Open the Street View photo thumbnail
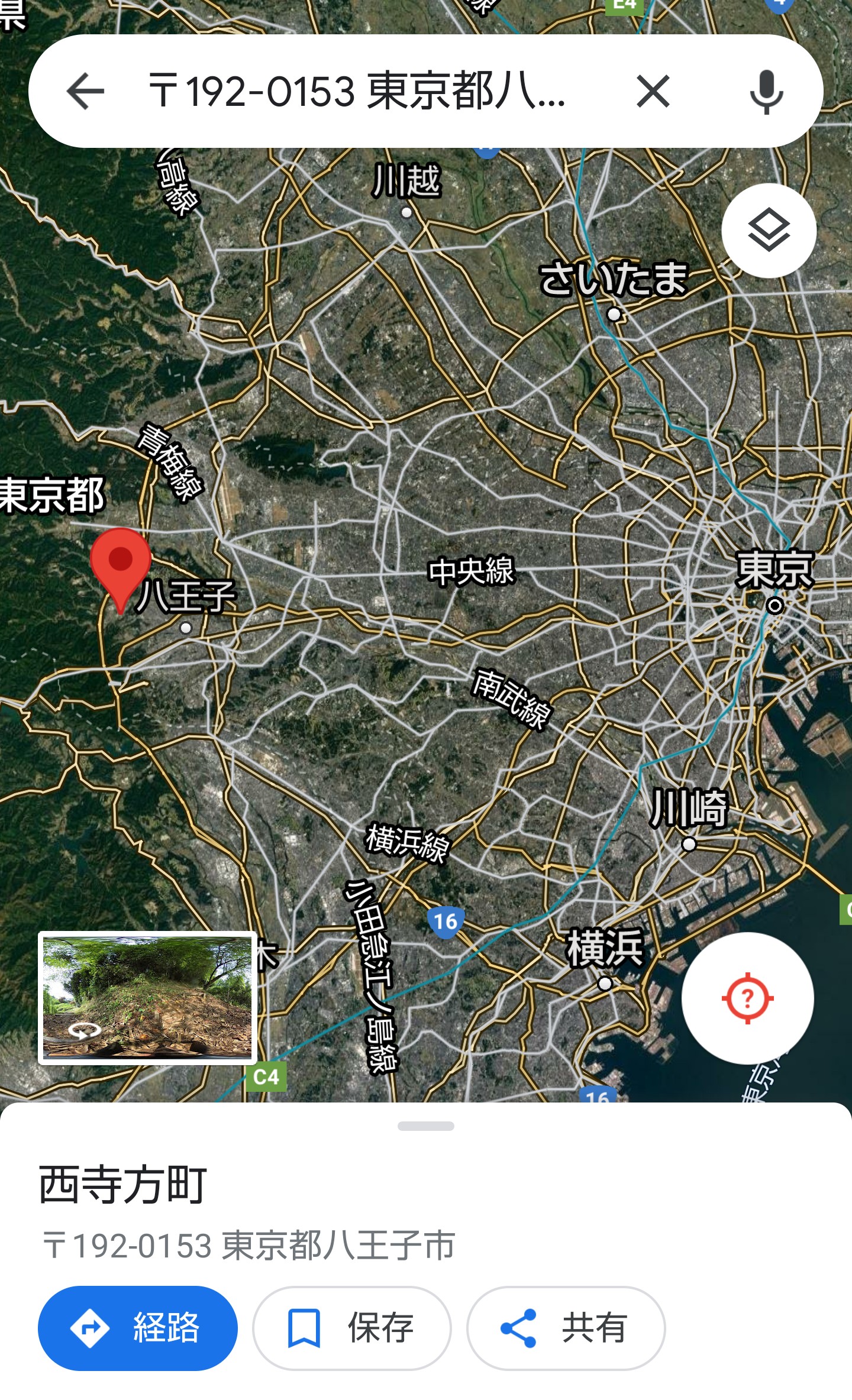Screen dimensions: 852x1400 pyautogui.click(x=147, y=998)
